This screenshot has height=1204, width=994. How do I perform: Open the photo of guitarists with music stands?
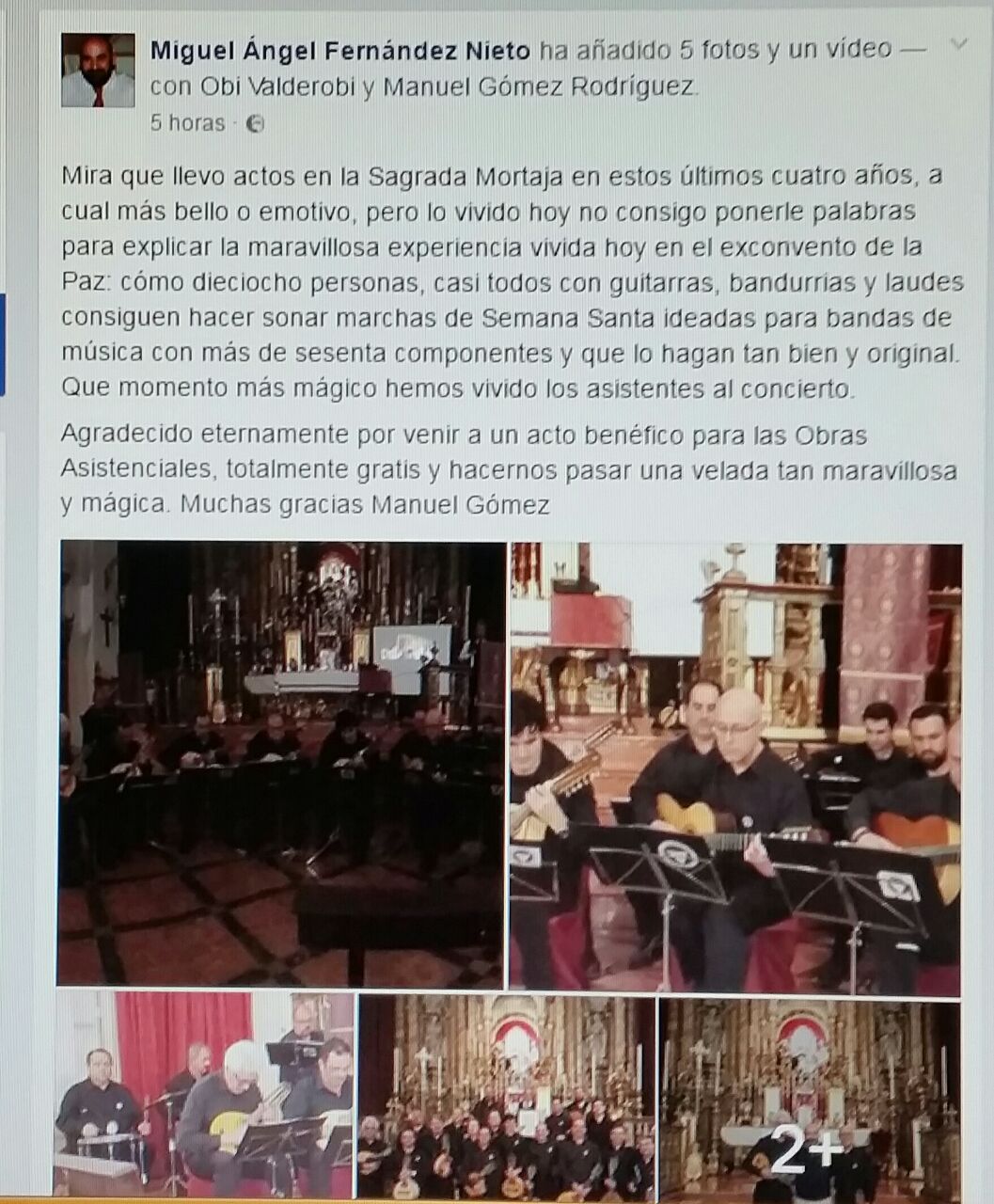click(735, 767)
